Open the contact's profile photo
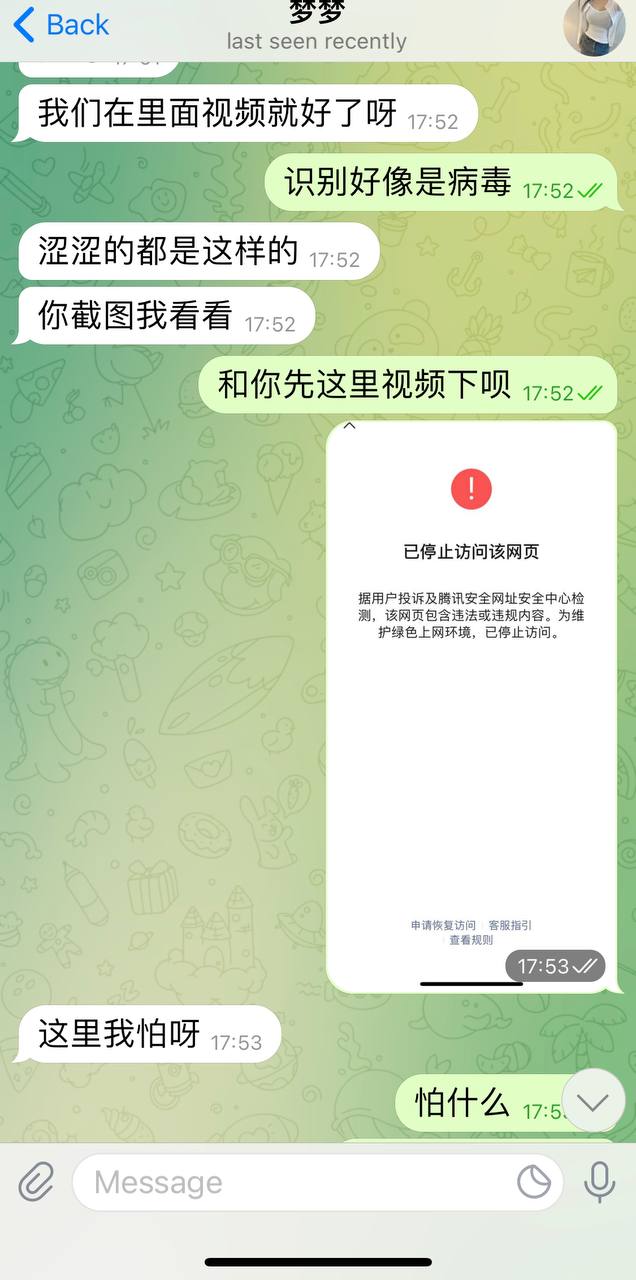Screen dimensions: 636x1280 tap(595, 26)
